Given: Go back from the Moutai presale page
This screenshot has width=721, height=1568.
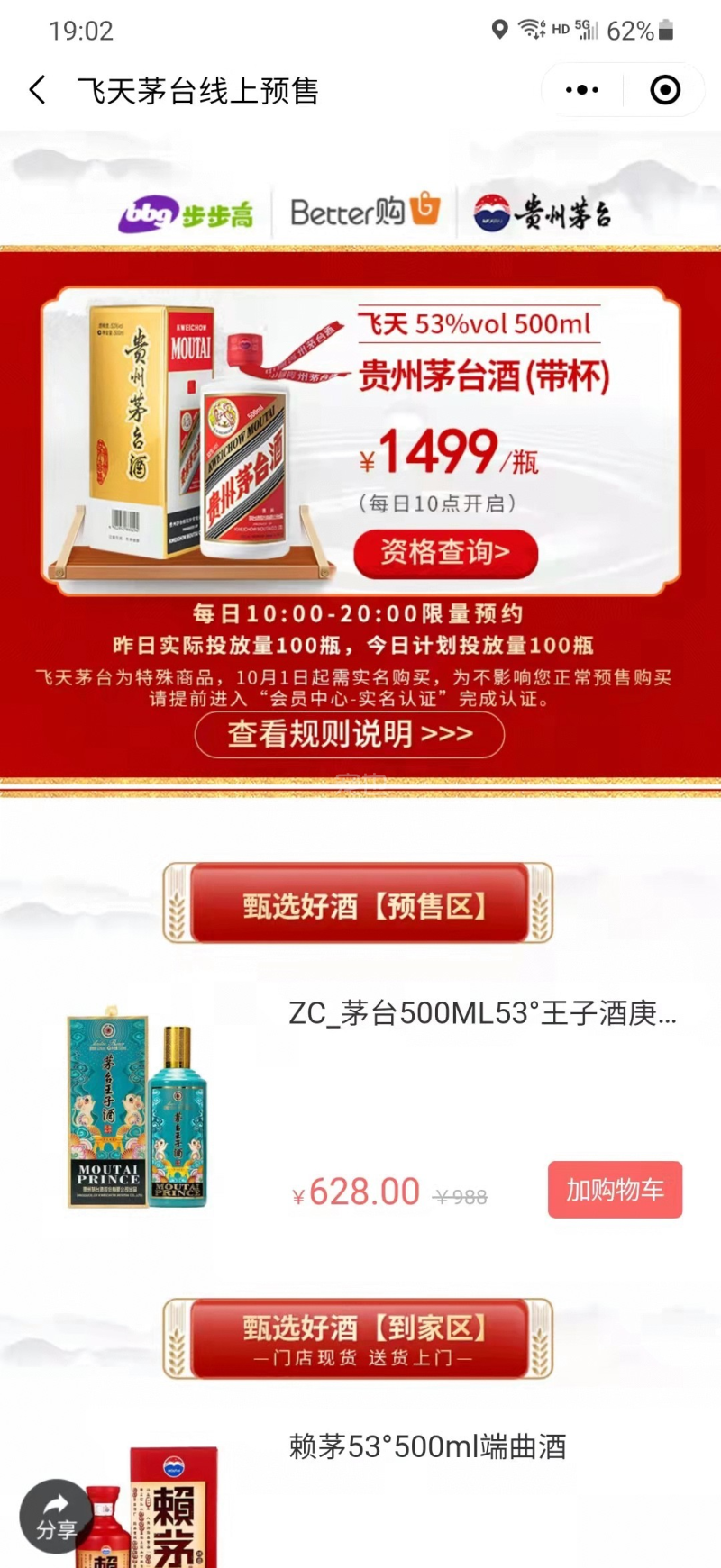Looking at the screenshot, I should tap(38, 90).
